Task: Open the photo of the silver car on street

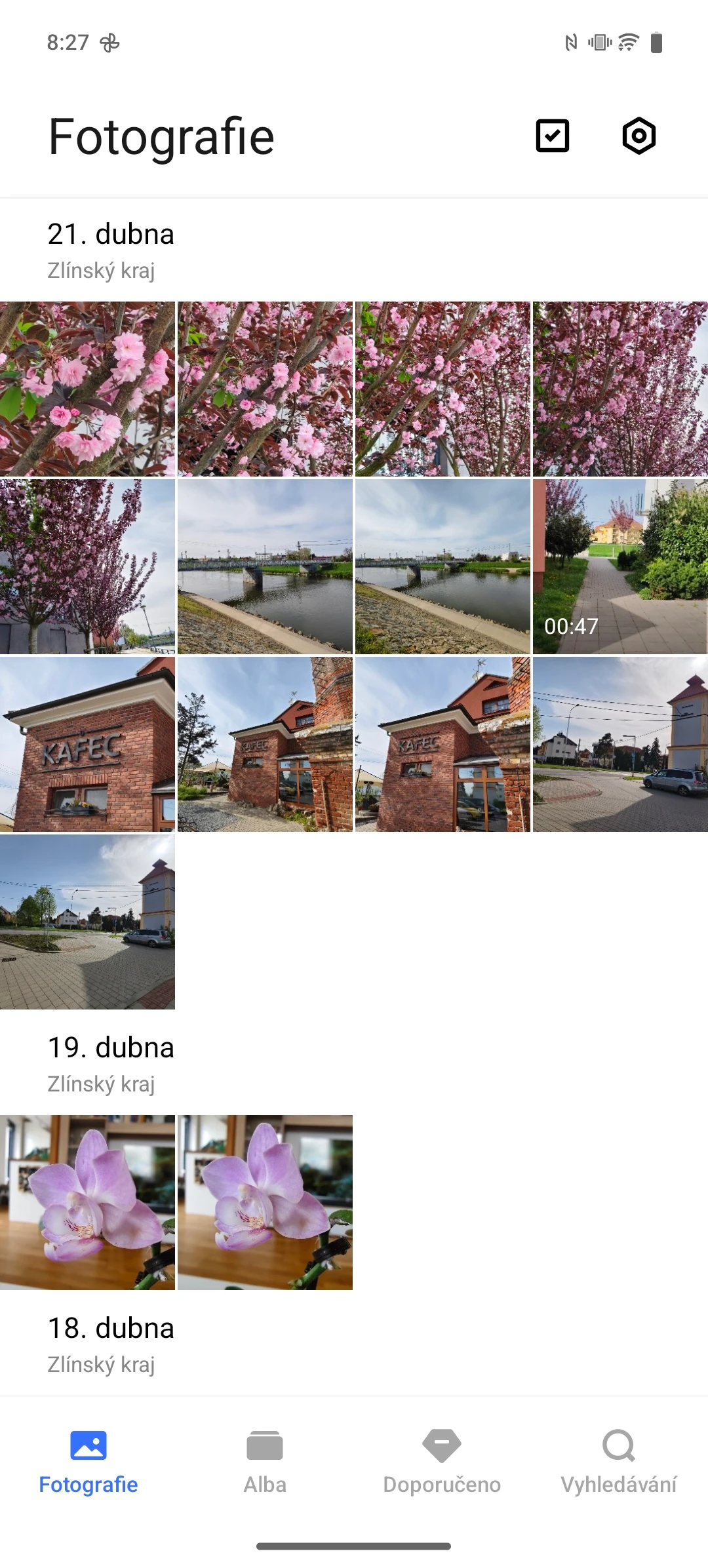Action: [620, 744]
